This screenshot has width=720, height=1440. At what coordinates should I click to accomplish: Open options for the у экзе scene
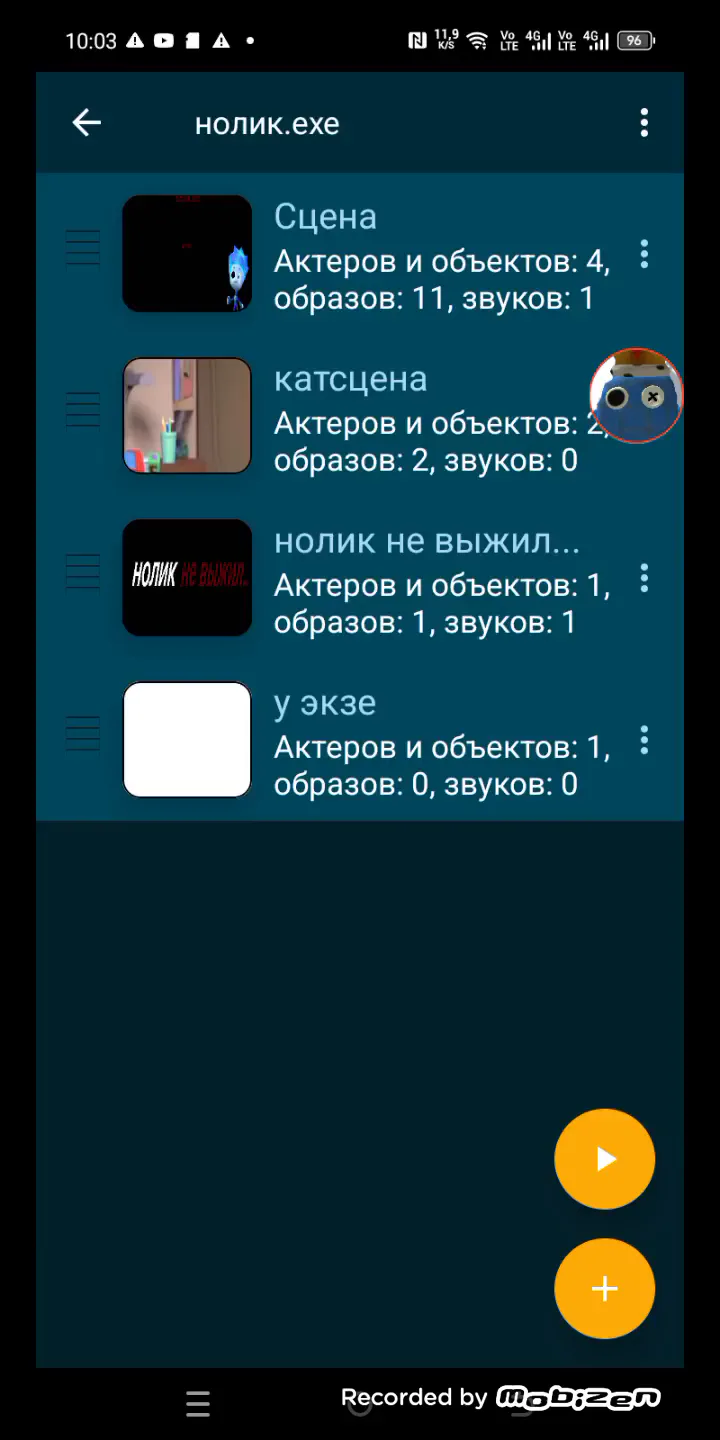pyautogui.click(x=644, y=740)
